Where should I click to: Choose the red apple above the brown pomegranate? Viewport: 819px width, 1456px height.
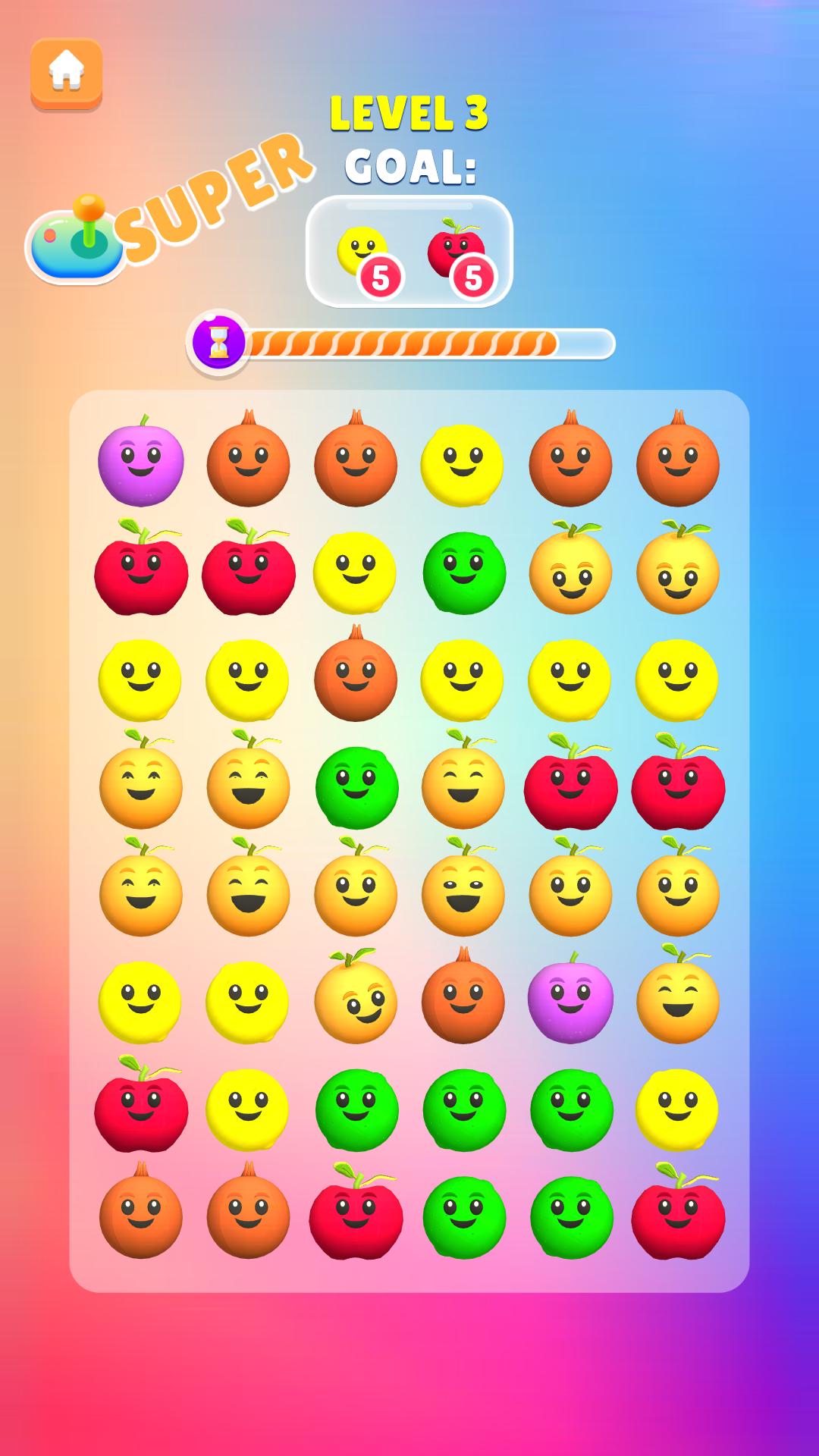141,1103
